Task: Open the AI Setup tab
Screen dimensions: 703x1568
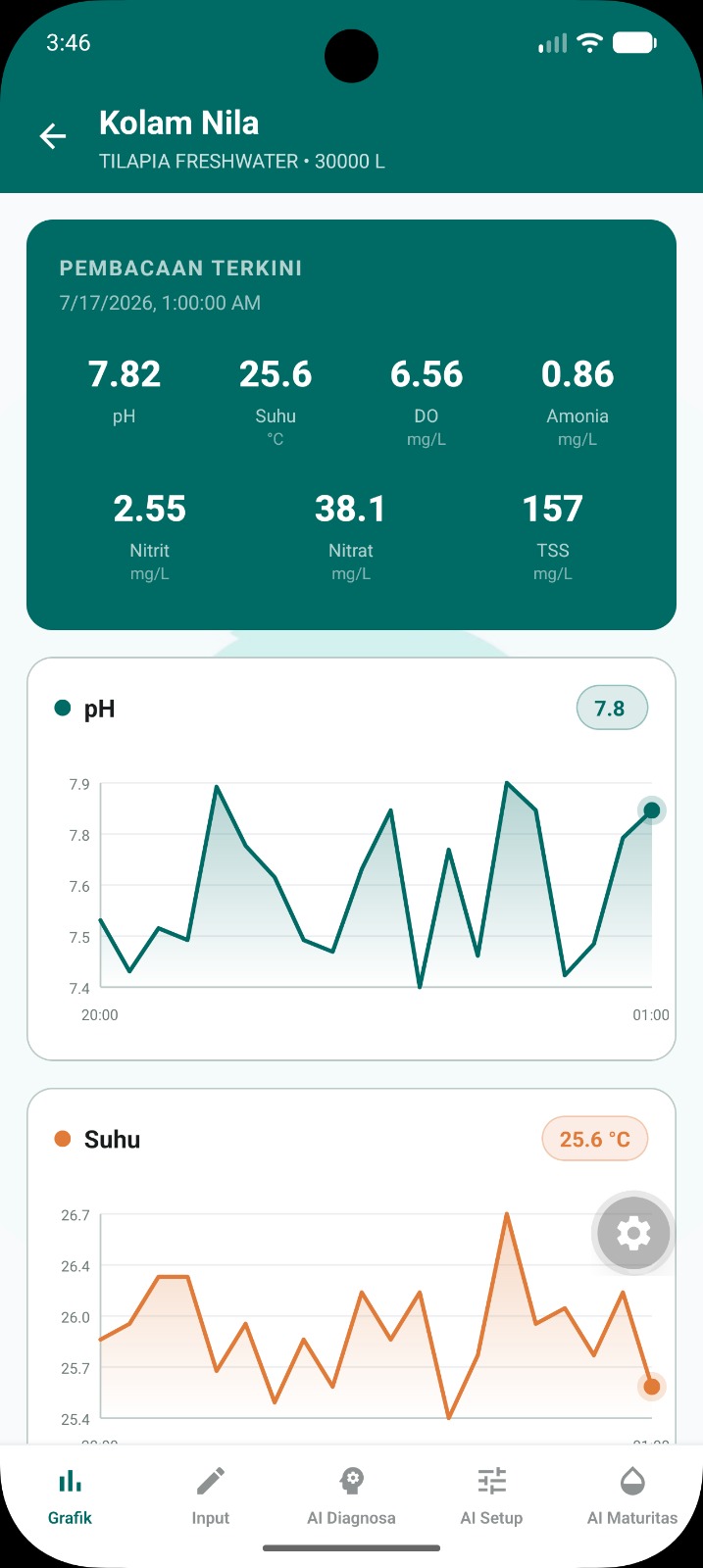Action: point(492,1496)
